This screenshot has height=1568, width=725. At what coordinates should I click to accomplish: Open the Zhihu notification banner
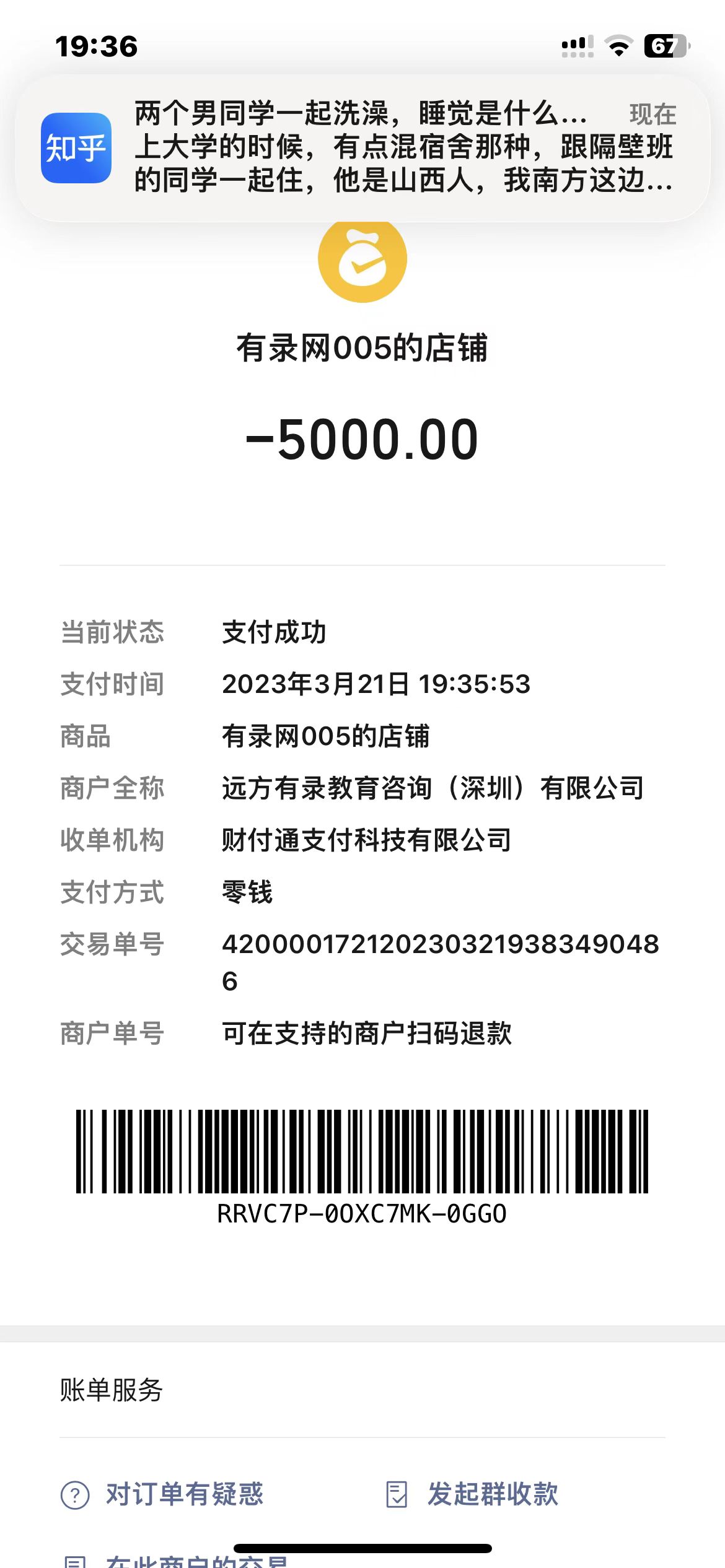point(362,148)
